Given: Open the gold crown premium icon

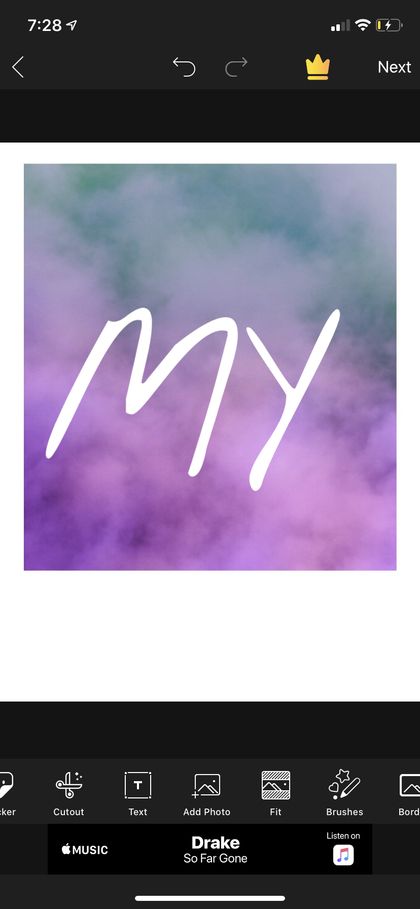Looking at the screenshot, I should pyautogui.click(x=318, y=67).
